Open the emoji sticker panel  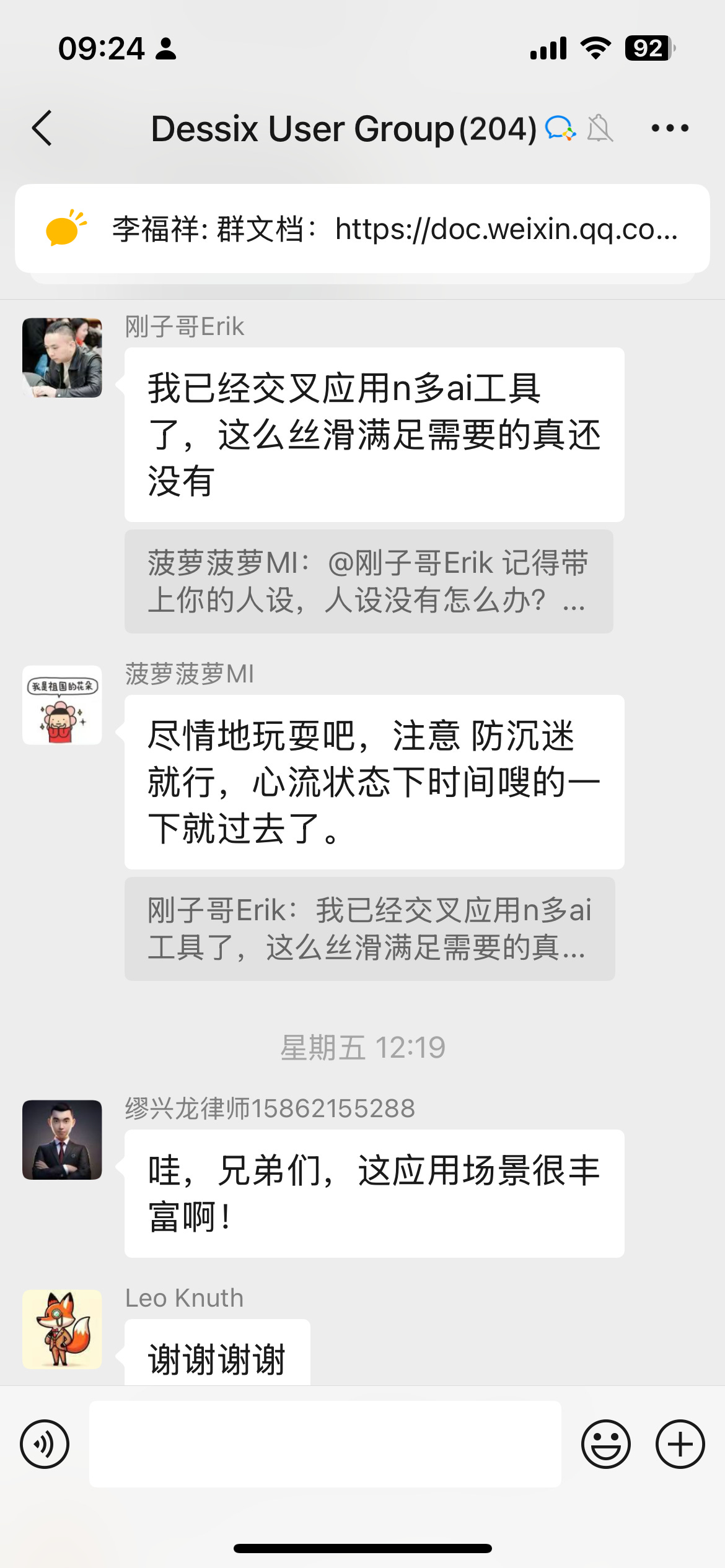coord(606,1444)
